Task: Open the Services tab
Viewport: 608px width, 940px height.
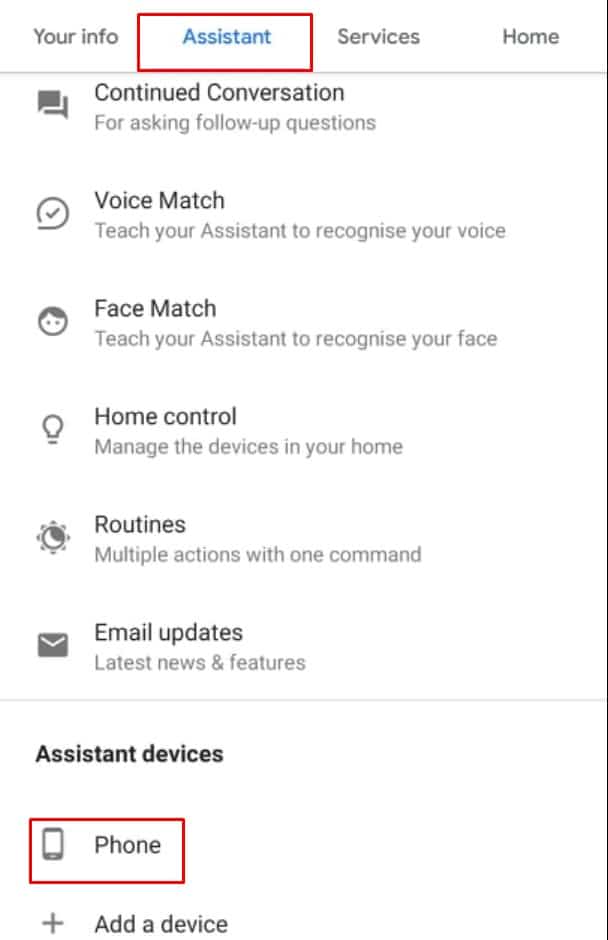Action: [378, 37]
